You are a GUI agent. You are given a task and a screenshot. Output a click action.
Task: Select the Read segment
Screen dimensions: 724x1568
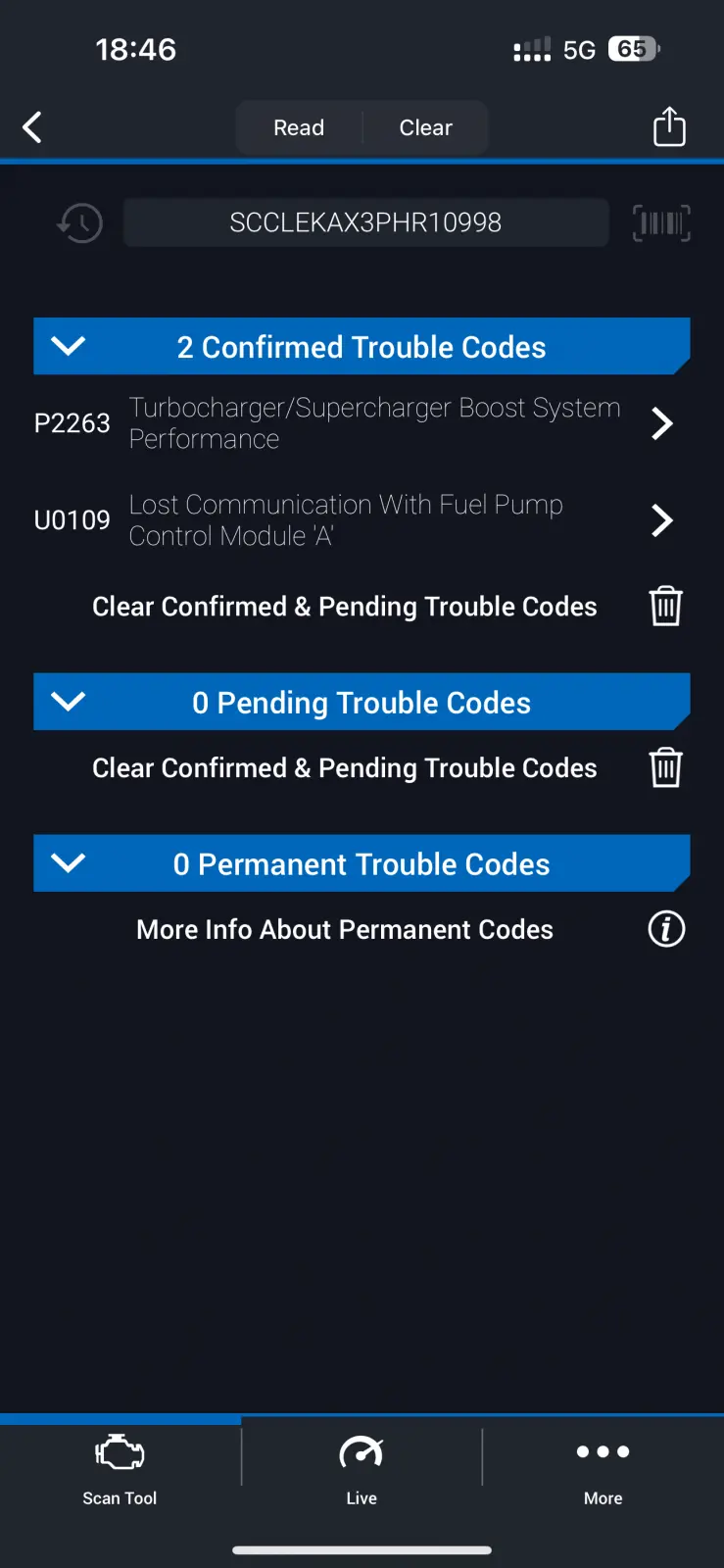coord(299,128)
